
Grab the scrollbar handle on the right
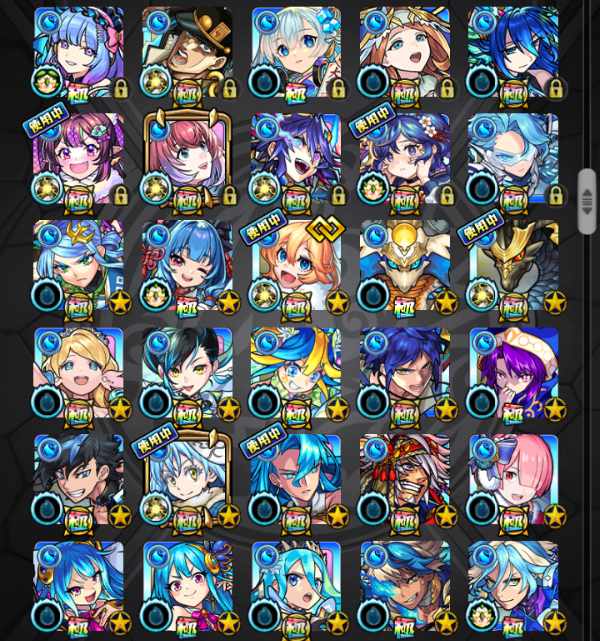pos(587,201)
